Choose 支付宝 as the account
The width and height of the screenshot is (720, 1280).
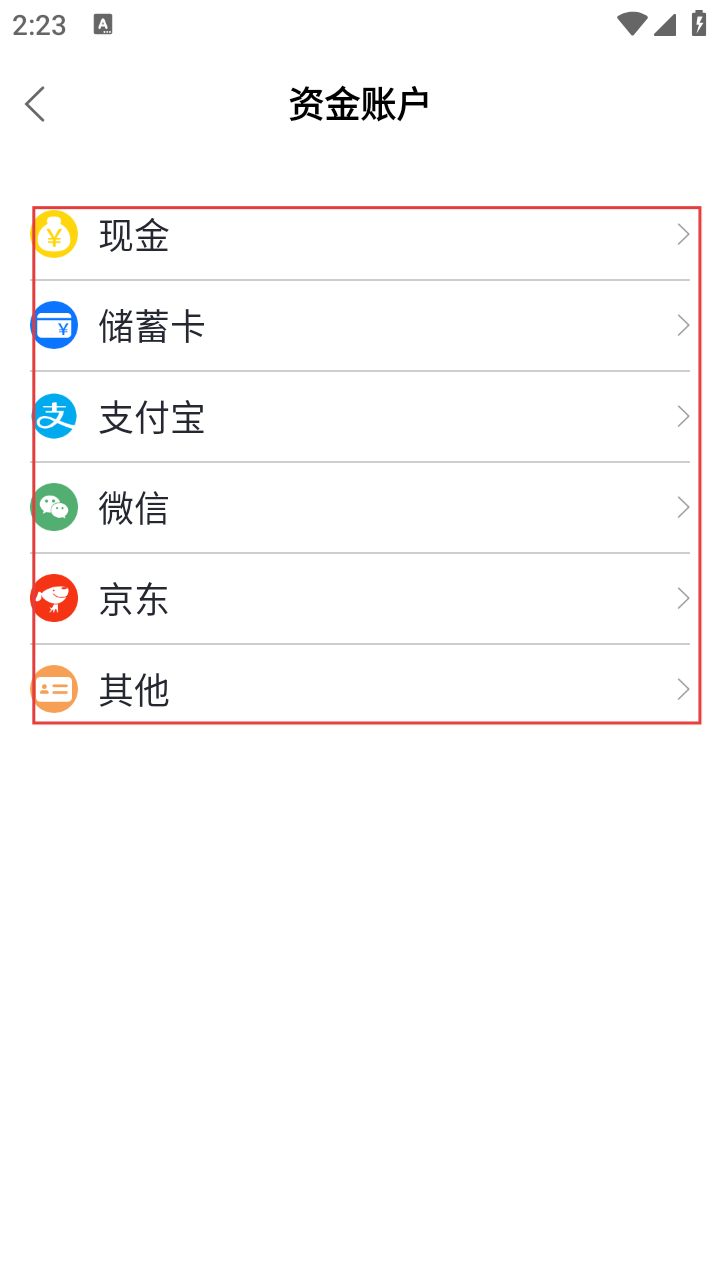(x=360, y=417)
